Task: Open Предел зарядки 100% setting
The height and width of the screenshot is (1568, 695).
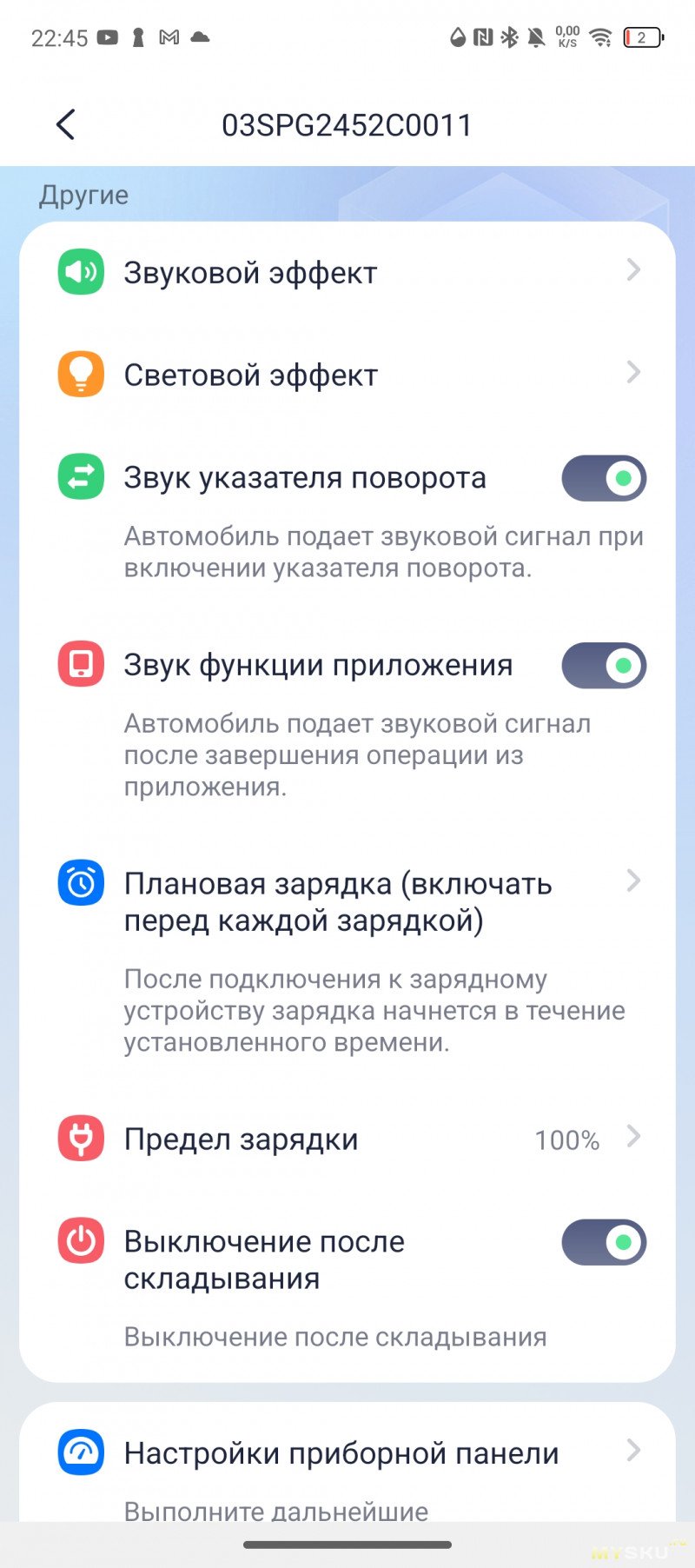Action: pos(347,1139)
